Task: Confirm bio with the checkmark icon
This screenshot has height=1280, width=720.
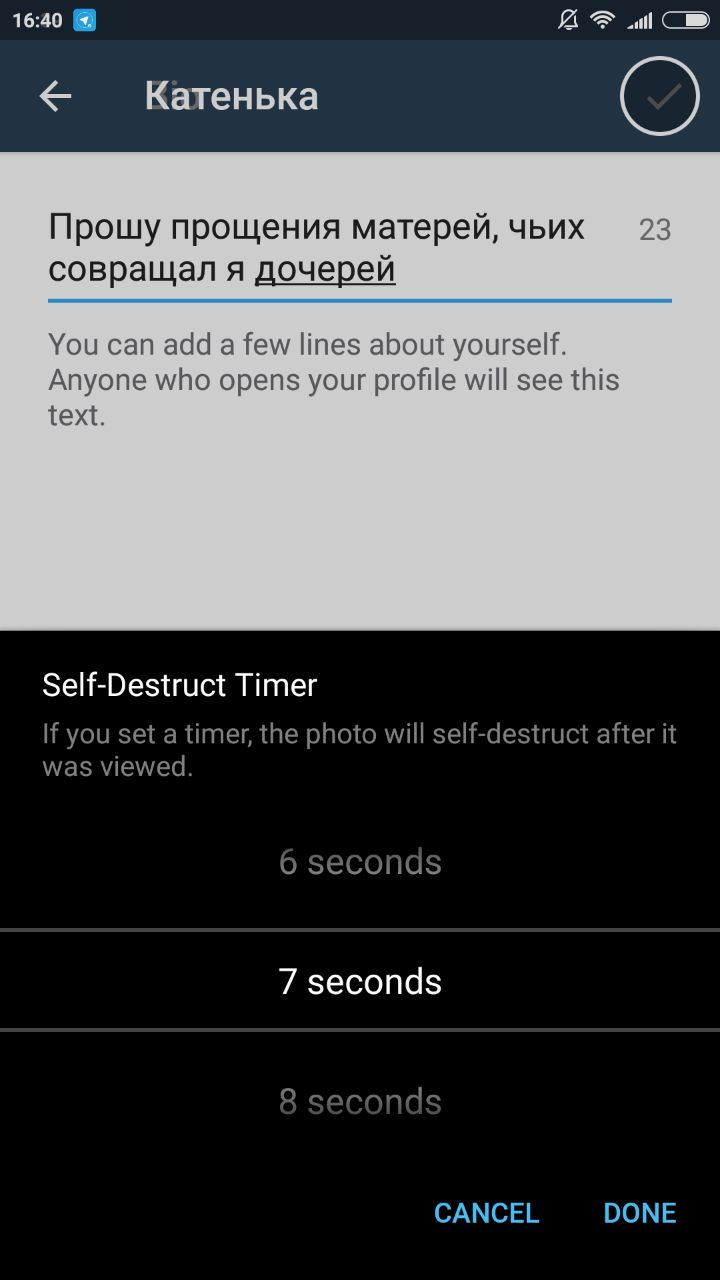Action: (x=659, y=96)
